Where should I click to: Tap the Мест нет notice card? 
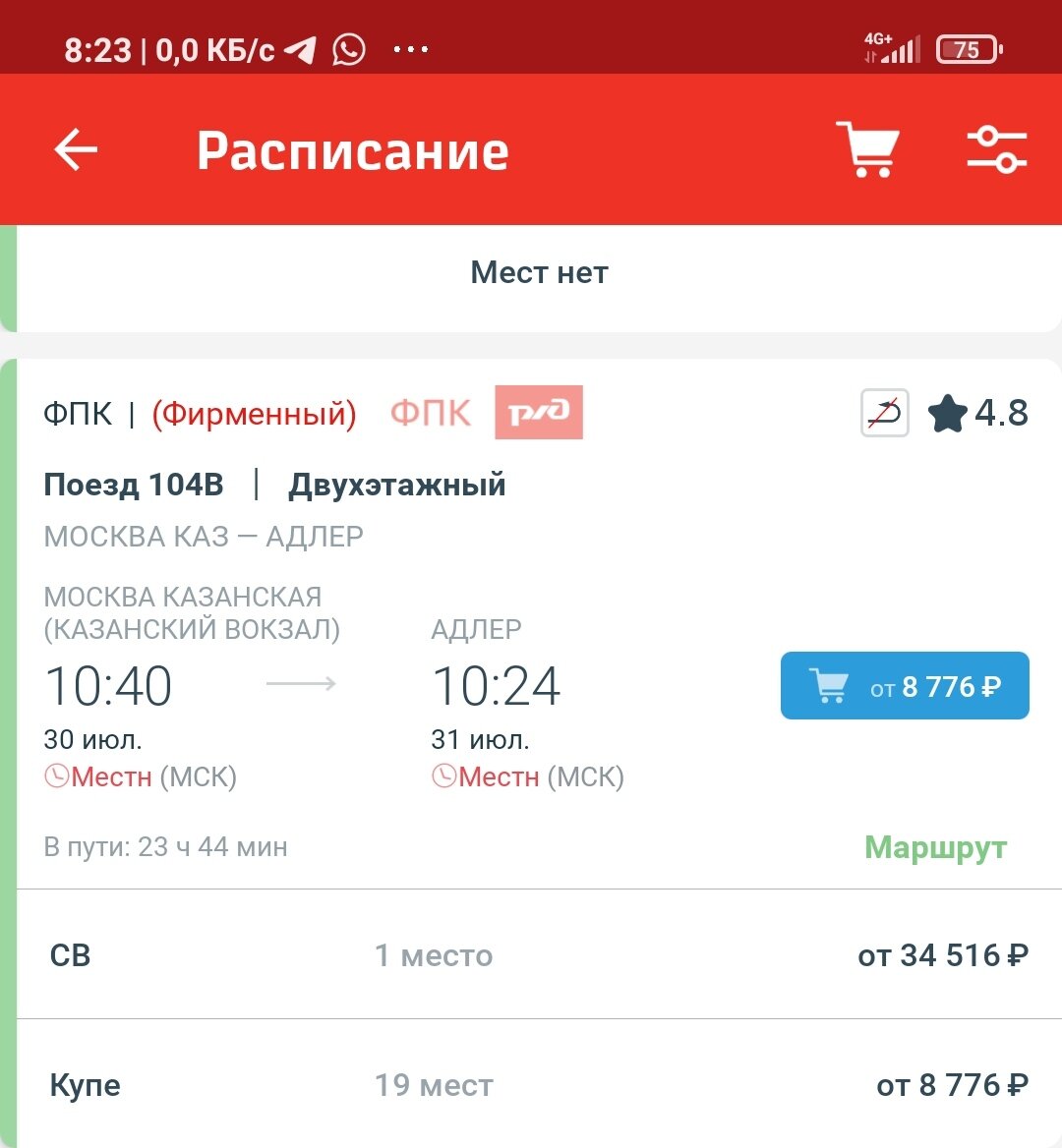(539, 272)
